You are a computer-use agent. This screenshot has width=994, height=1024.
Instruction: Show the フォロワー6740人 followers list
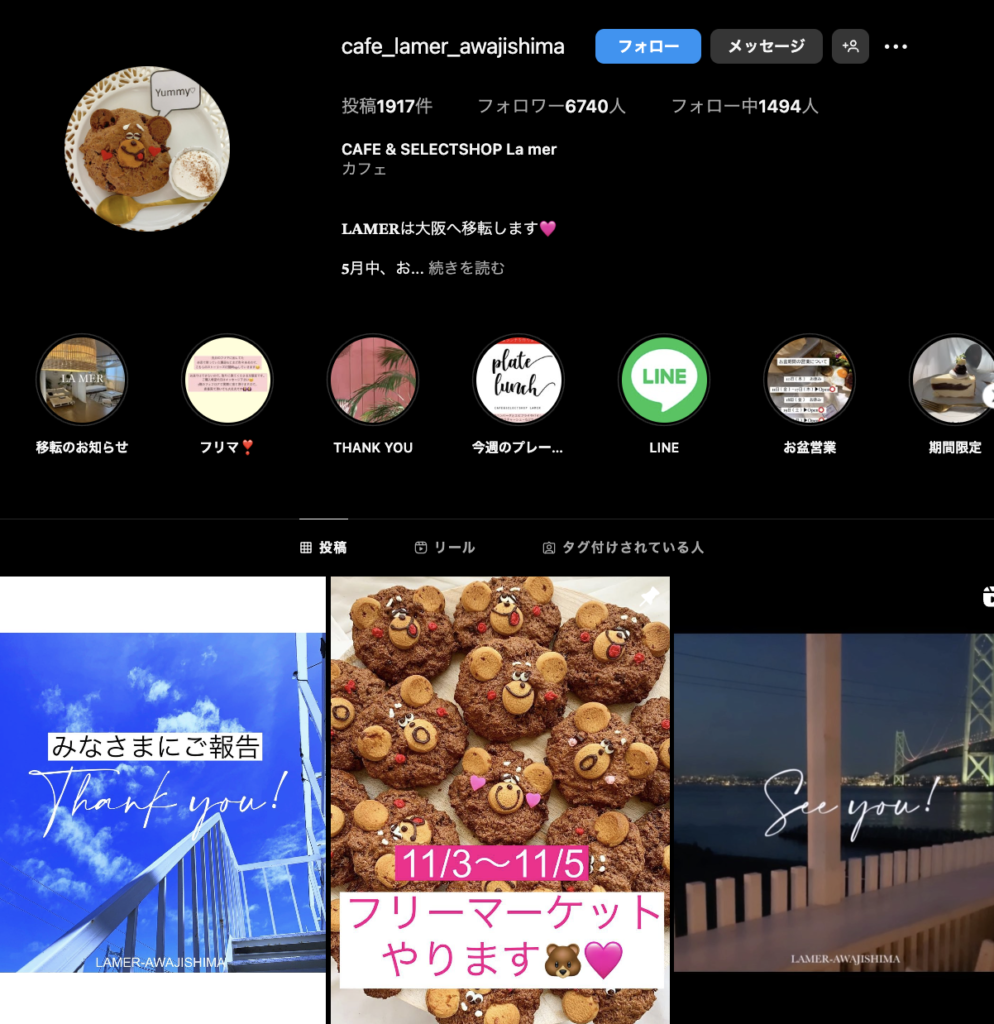551,106
